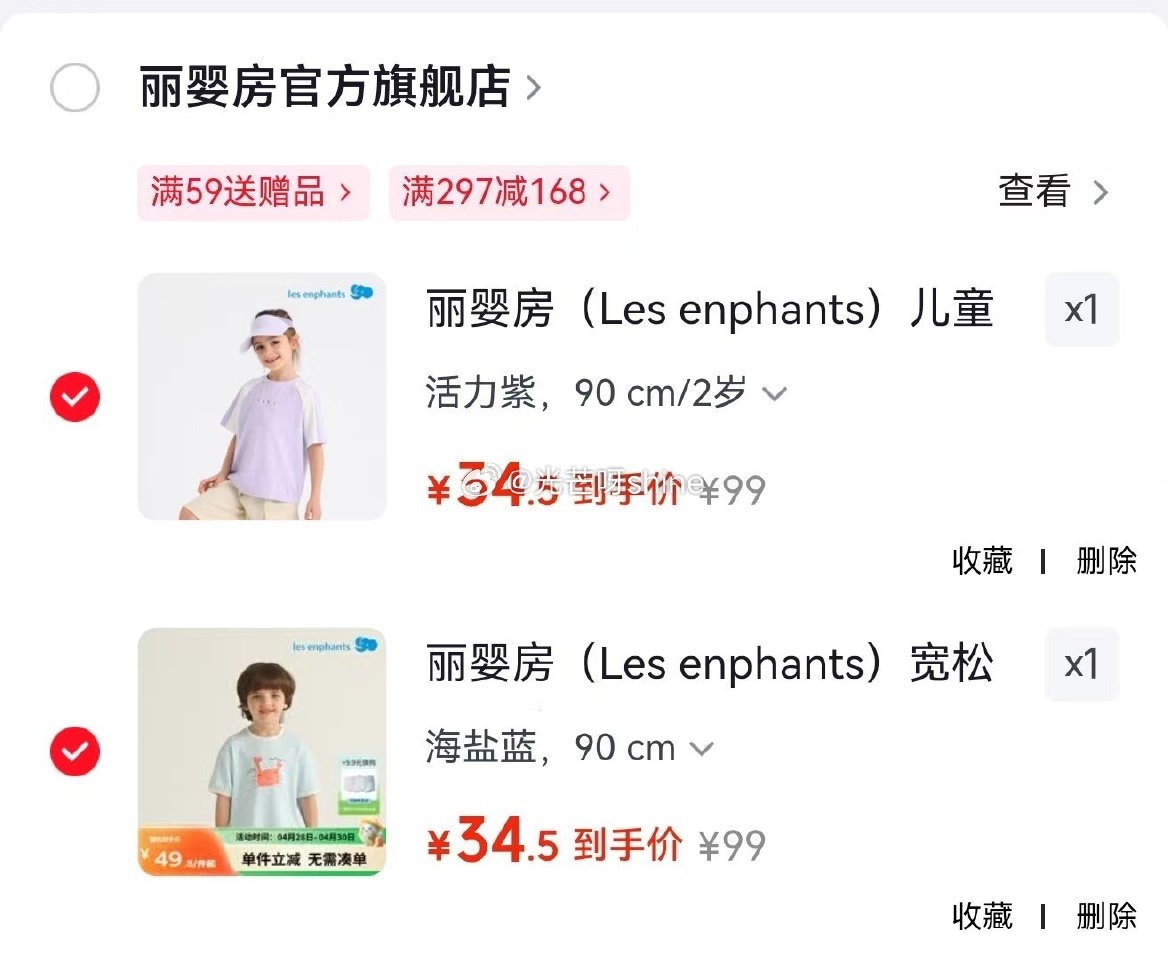Tap 查看 to view store promotions
Image resolution: width=1168 pixels, height=960 pixels.
(1053, 192)
